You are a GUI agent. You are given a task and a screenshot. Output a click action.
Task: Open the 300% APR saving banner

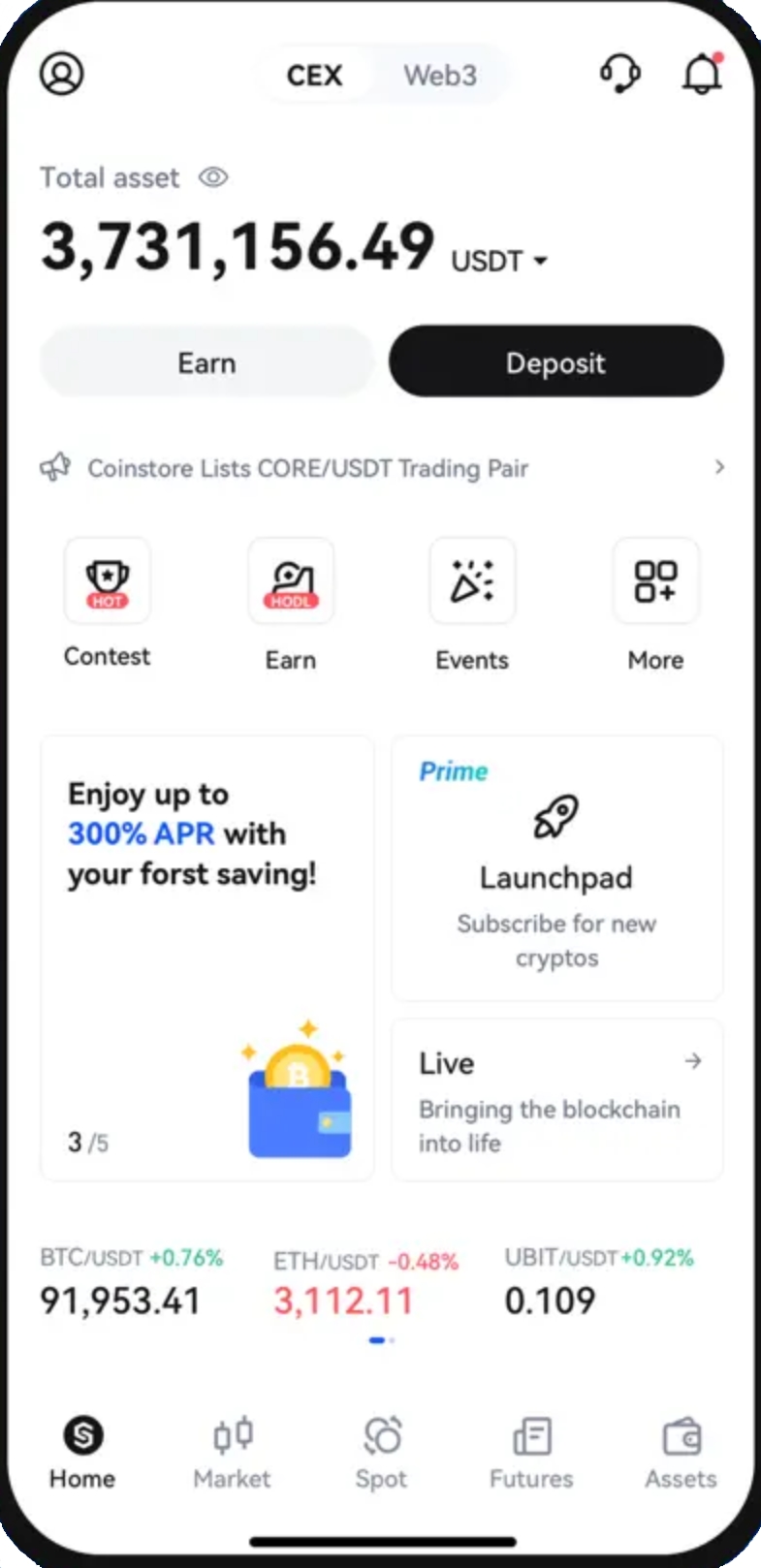click(207, 957)
